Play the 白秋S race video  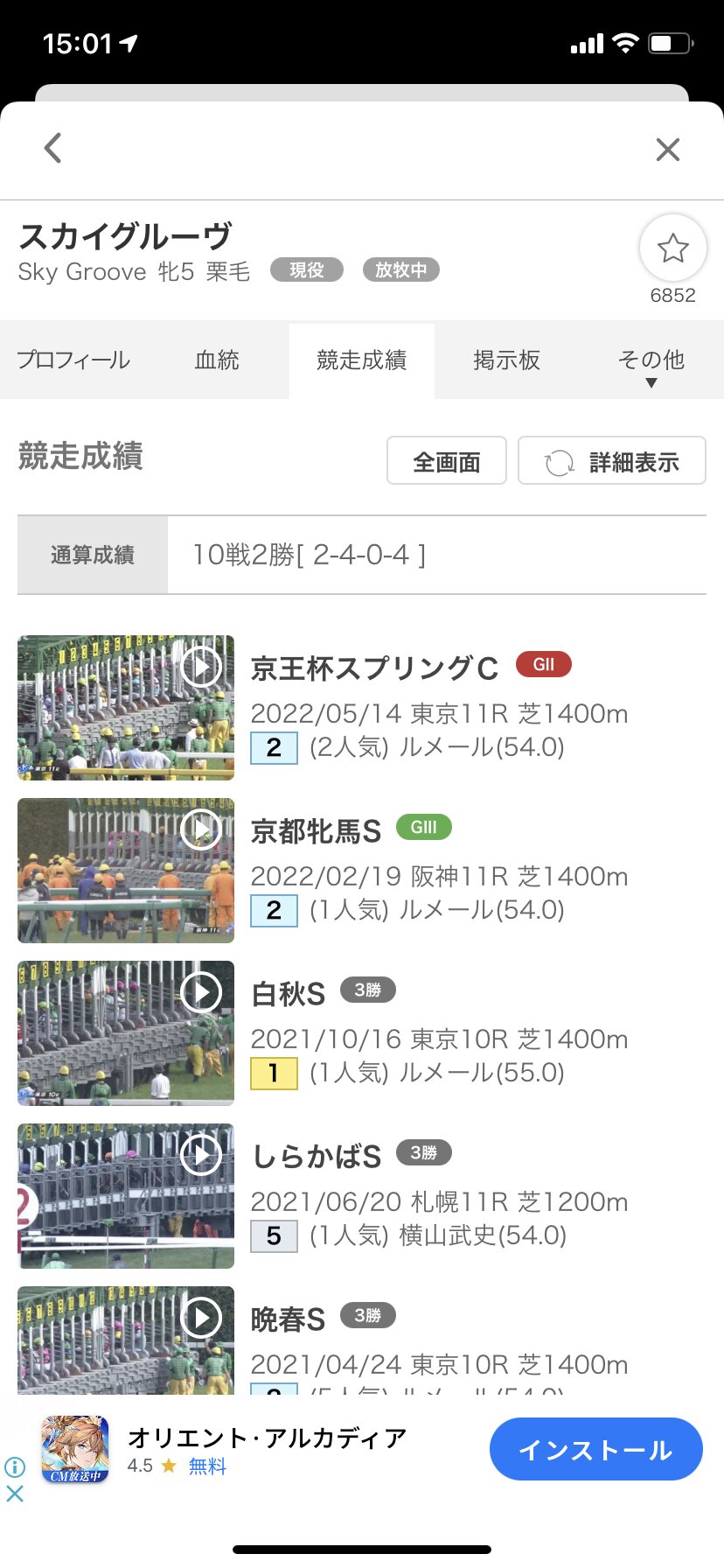[126, 1033]
